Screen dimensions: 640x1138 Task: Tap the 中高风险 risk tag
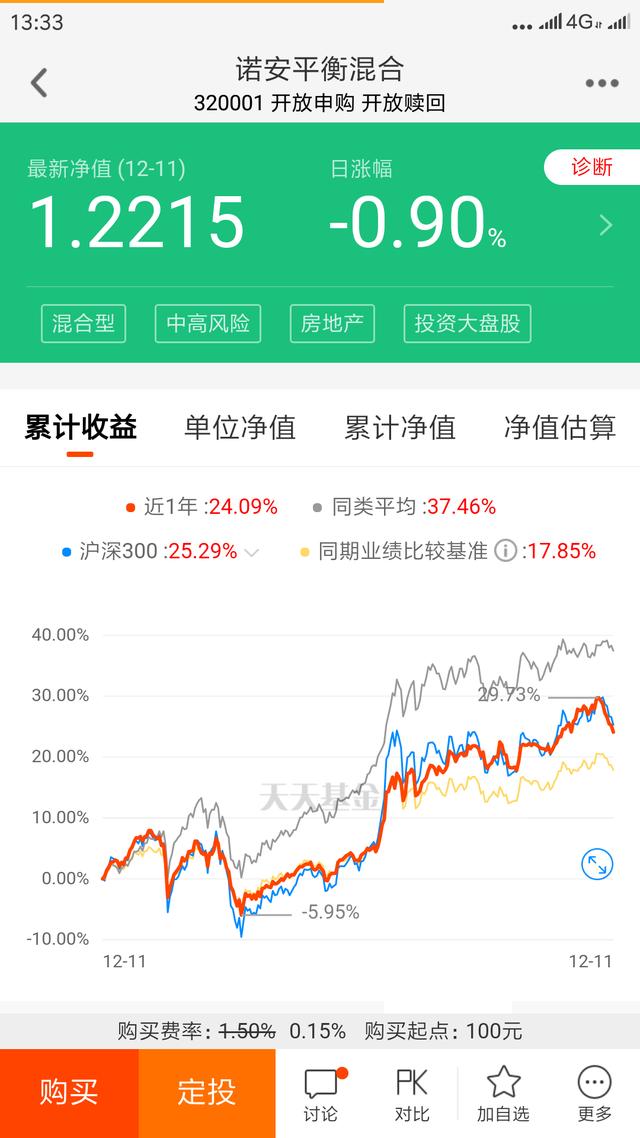coord(208,324)
